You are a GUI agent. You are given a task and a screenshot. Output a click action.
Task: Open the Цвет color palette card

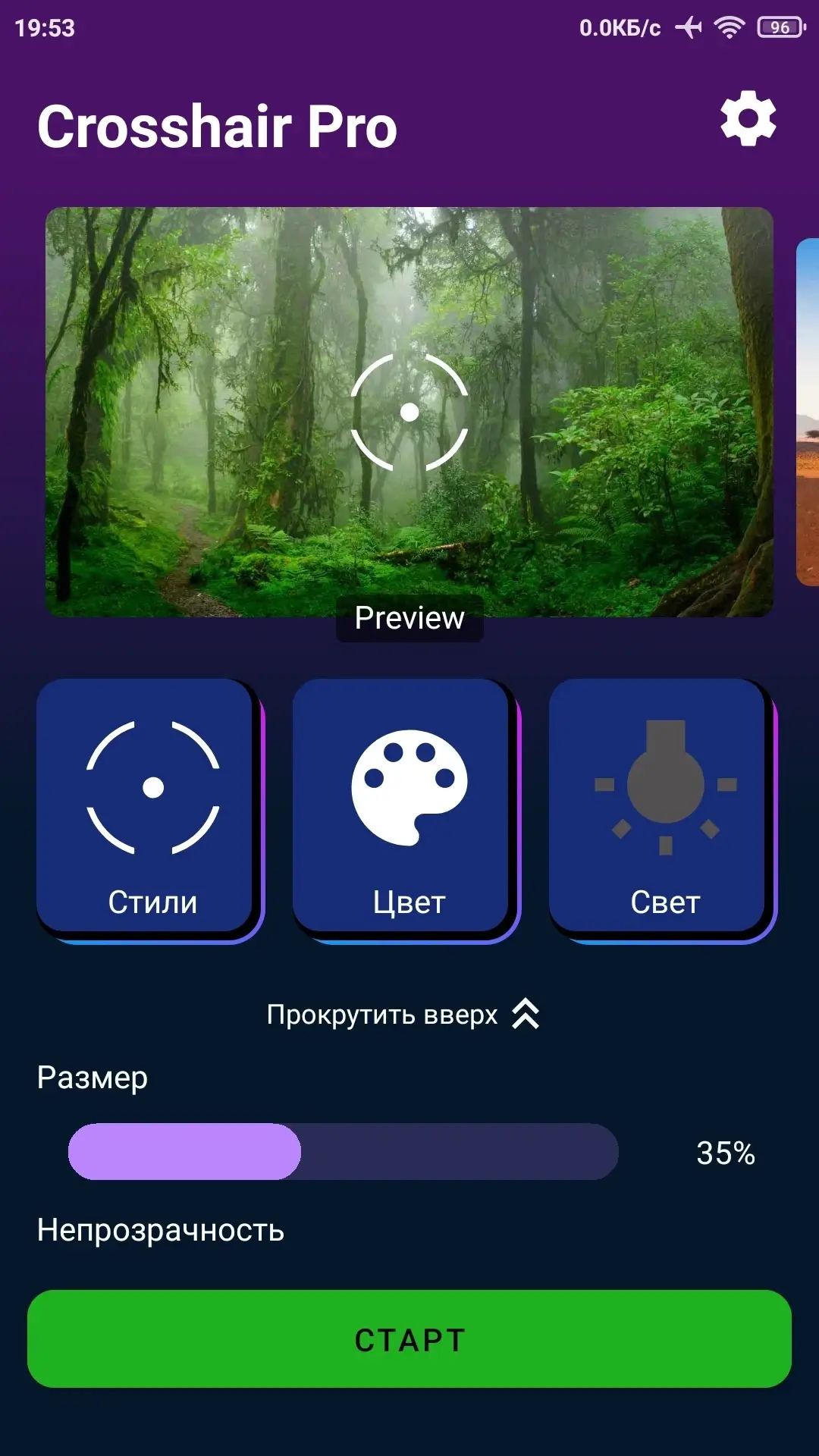pos(406,810)
